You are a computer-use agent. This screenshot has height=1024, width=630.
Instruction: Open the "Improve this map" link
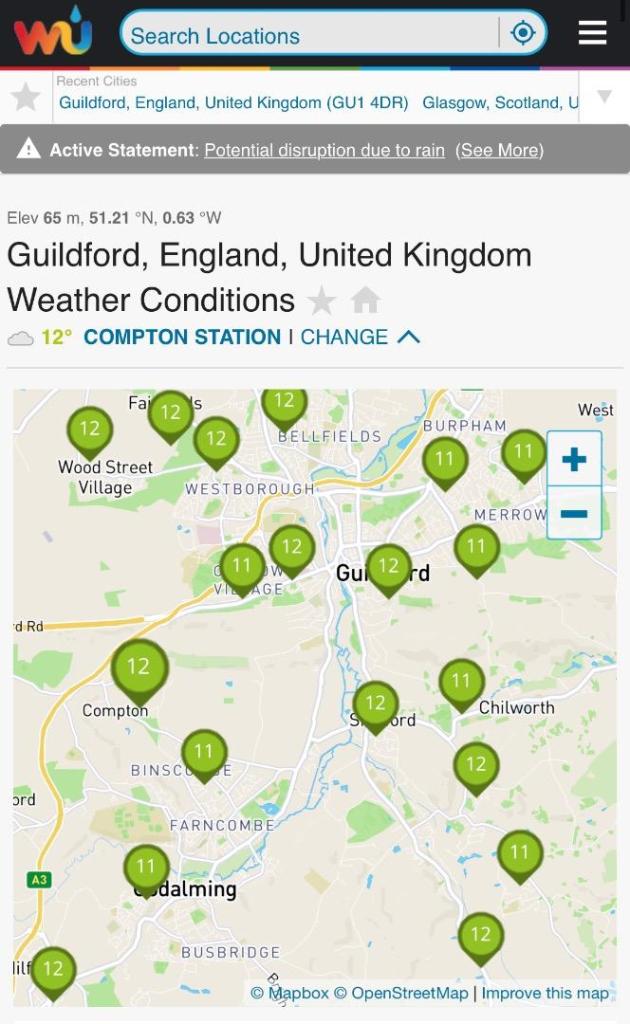coord(545,993)
